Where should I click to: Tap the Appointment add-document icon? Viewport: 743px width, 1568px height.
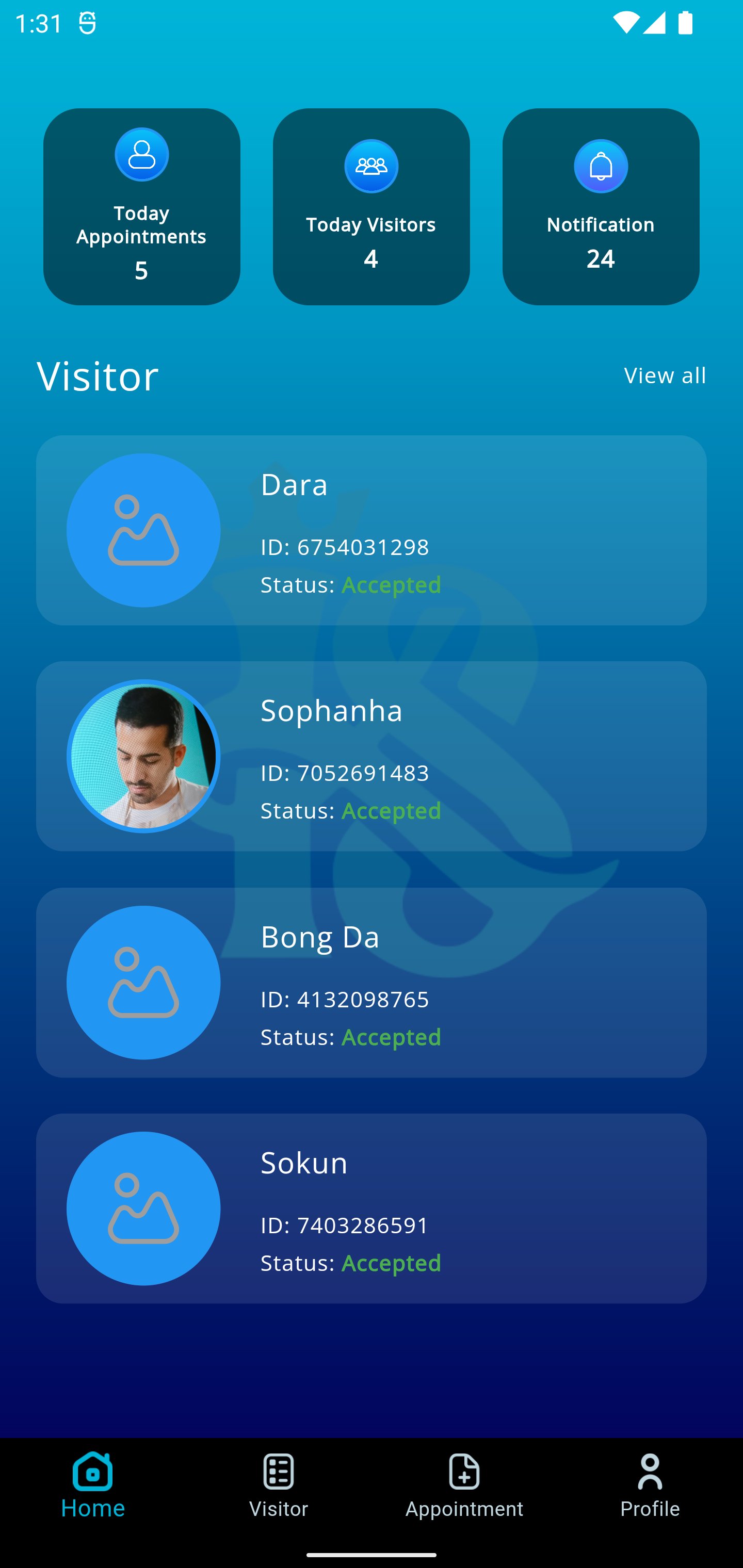464,1472
